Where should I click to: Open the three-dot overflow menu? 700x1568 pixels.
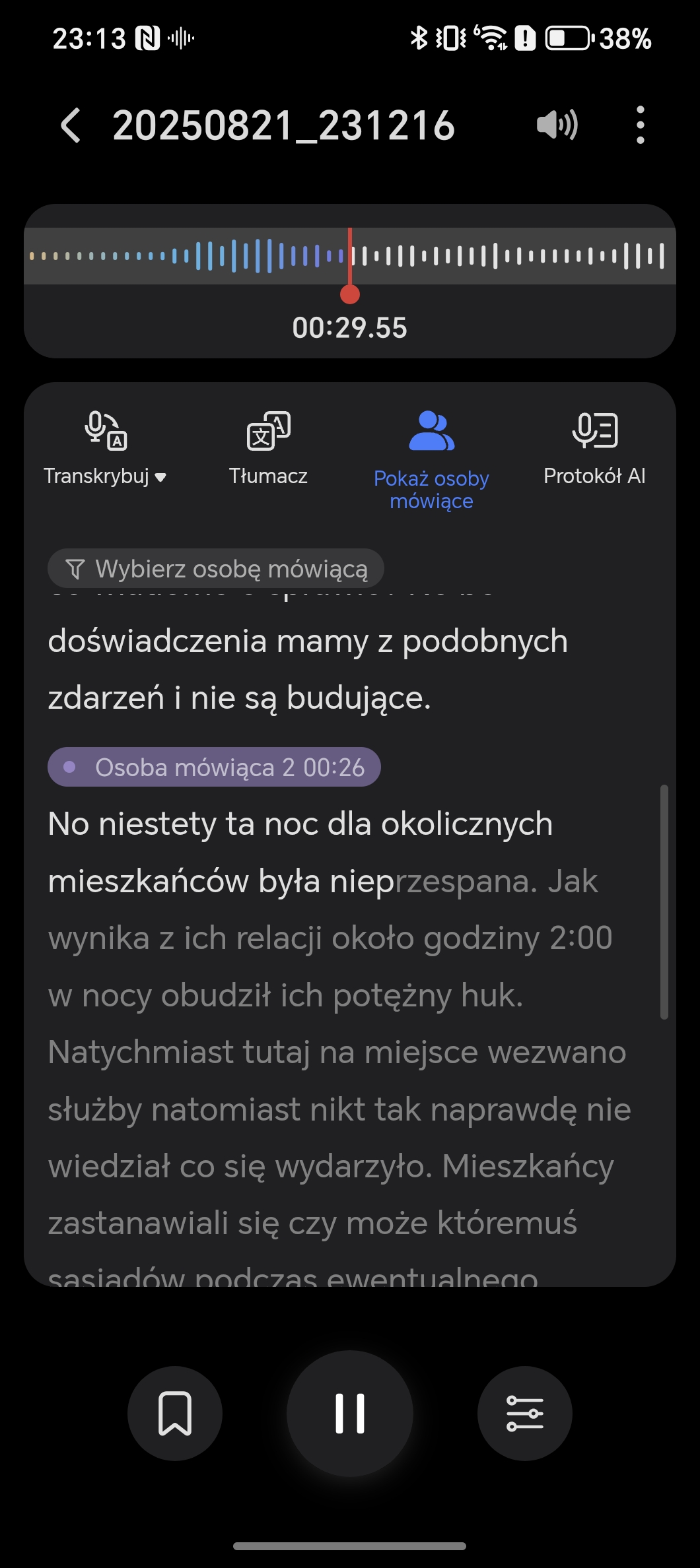click(x=640, y=125)
